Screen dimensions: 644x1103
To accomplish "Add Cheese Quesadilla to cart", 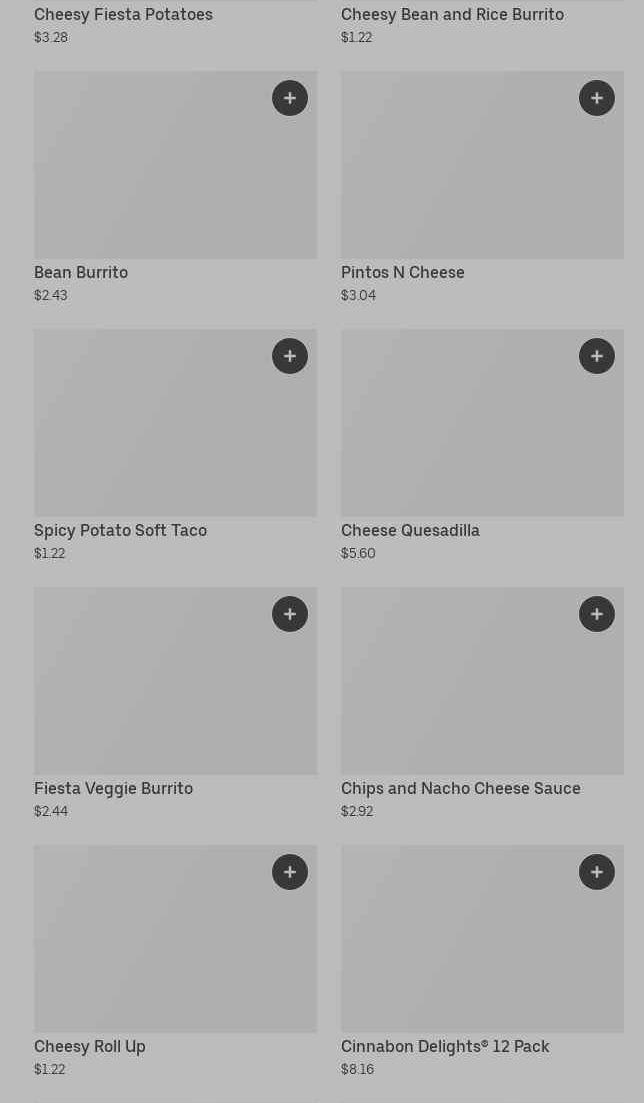I will pos(597,356).
